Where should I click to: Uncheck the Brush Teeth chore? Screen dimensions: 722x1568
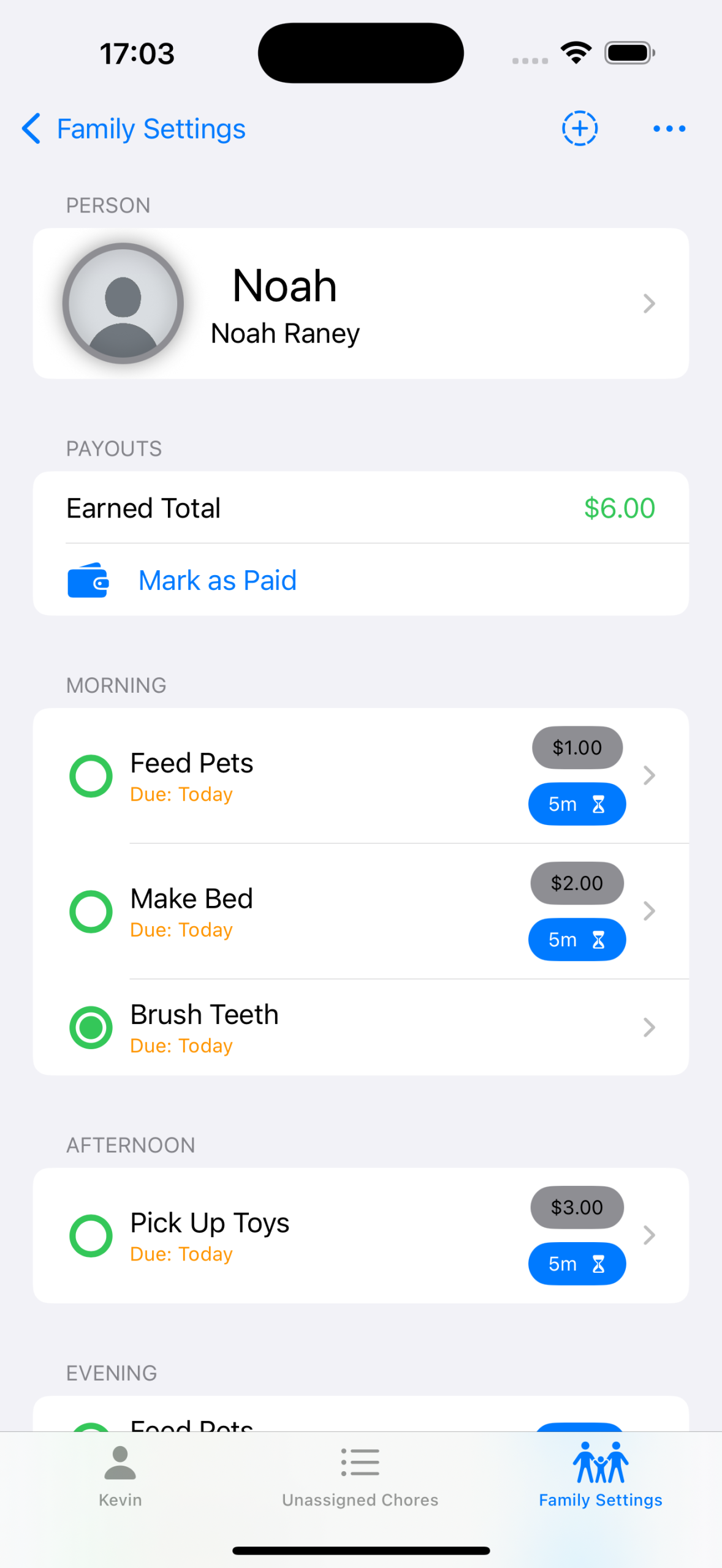[91, 1027]
